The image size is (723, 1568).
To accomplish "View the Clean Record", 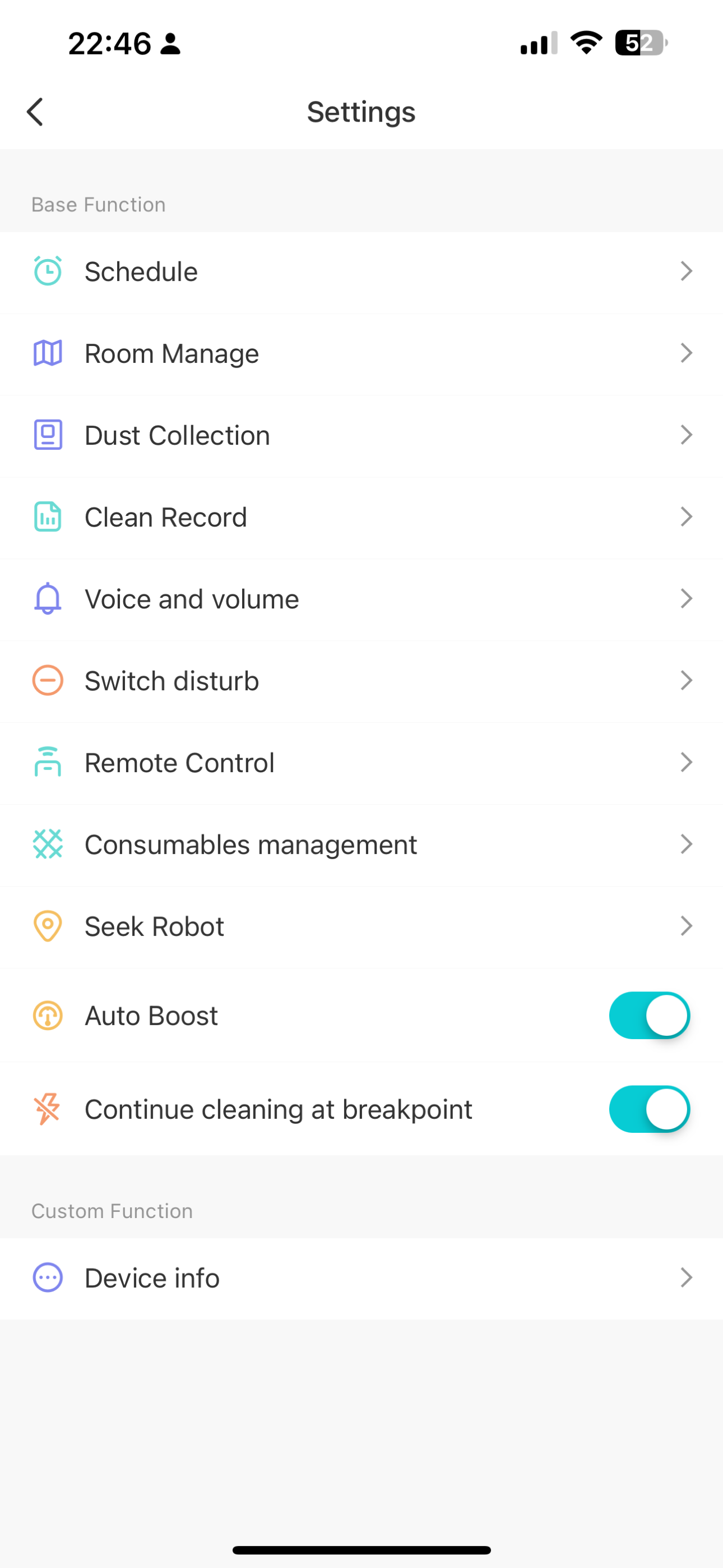I will coord(361,518).
